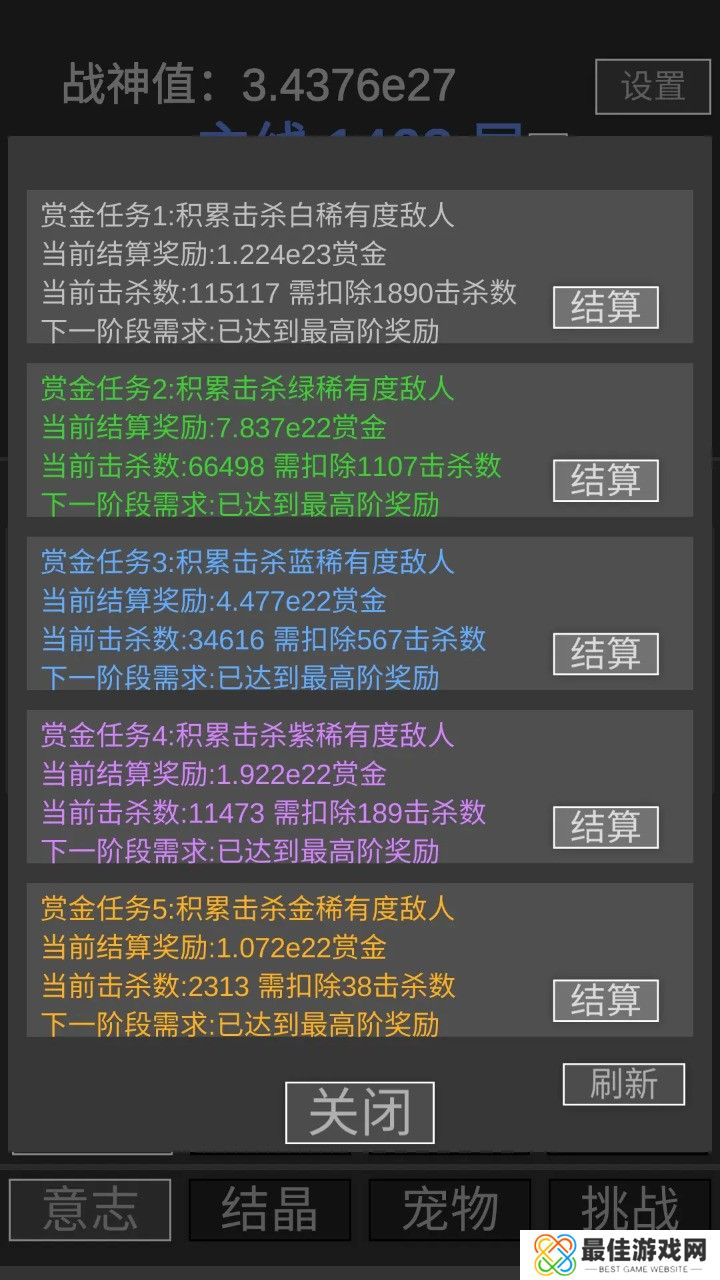
Task: Settle bounty task 2 (green rarity) with 结算
Action: 605,480
